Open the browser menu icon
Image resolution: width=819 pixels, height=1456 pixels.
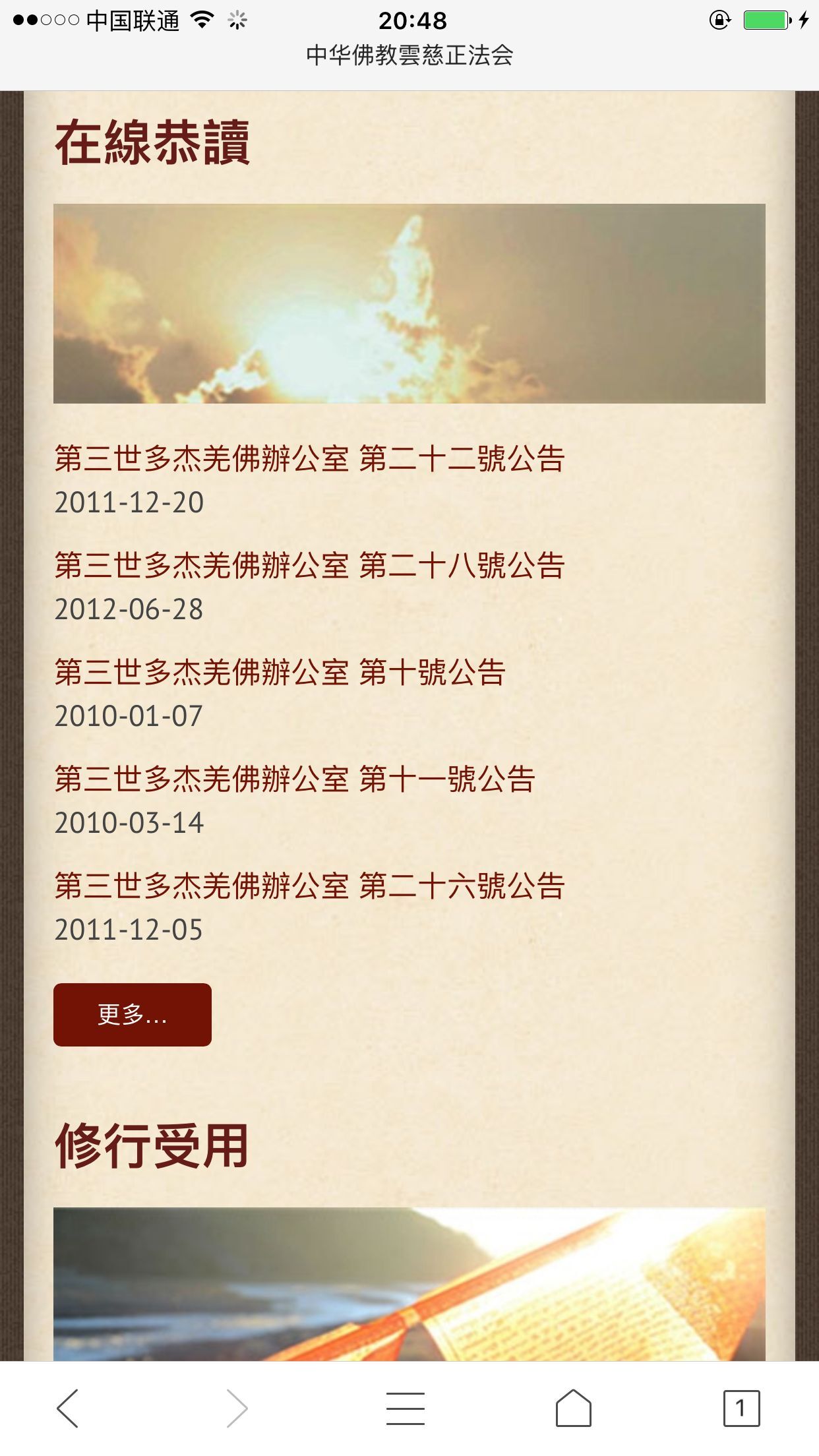point(405,1408)
